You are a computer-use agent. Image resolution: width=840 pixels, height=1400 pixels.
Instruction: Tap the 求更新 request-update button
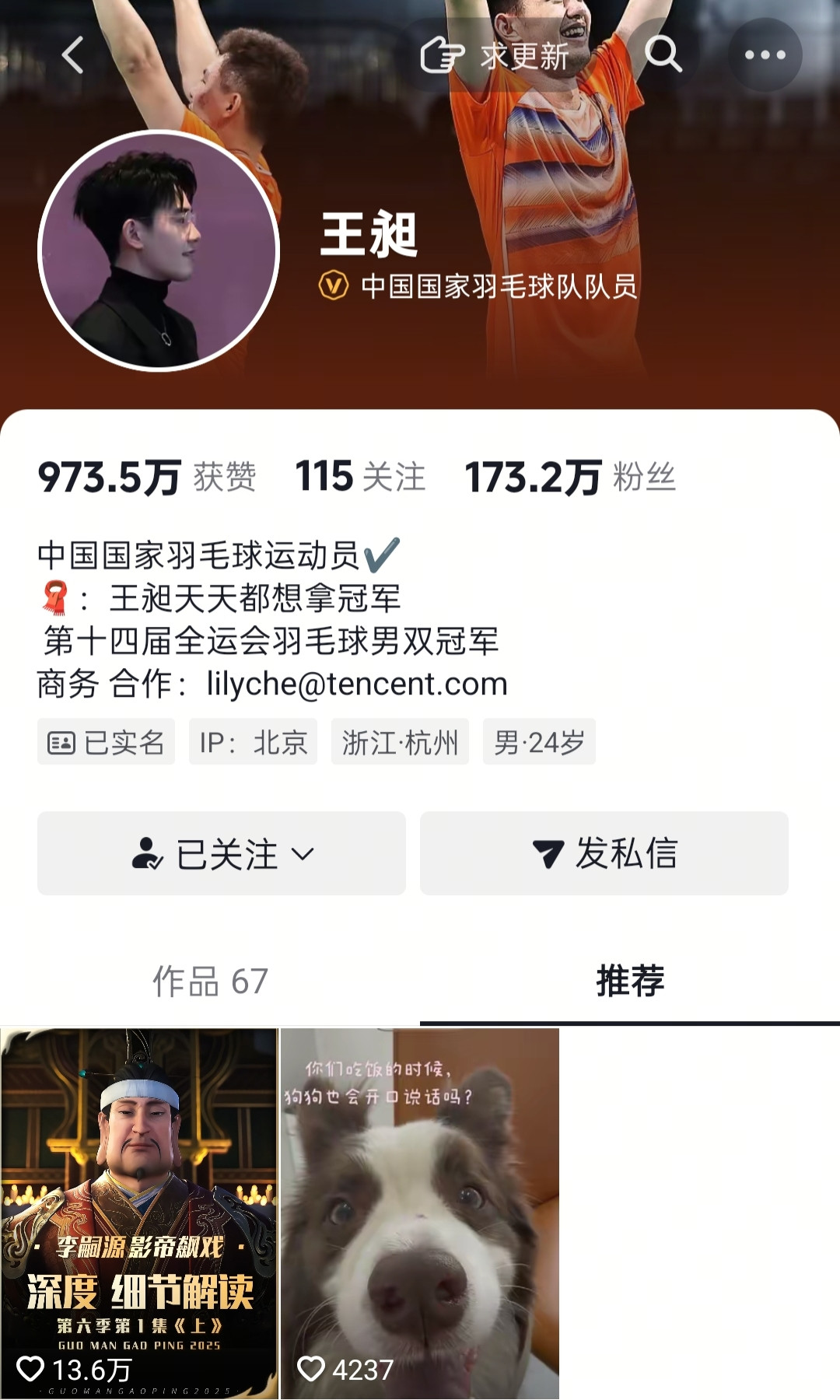click(x=495, y=56)
